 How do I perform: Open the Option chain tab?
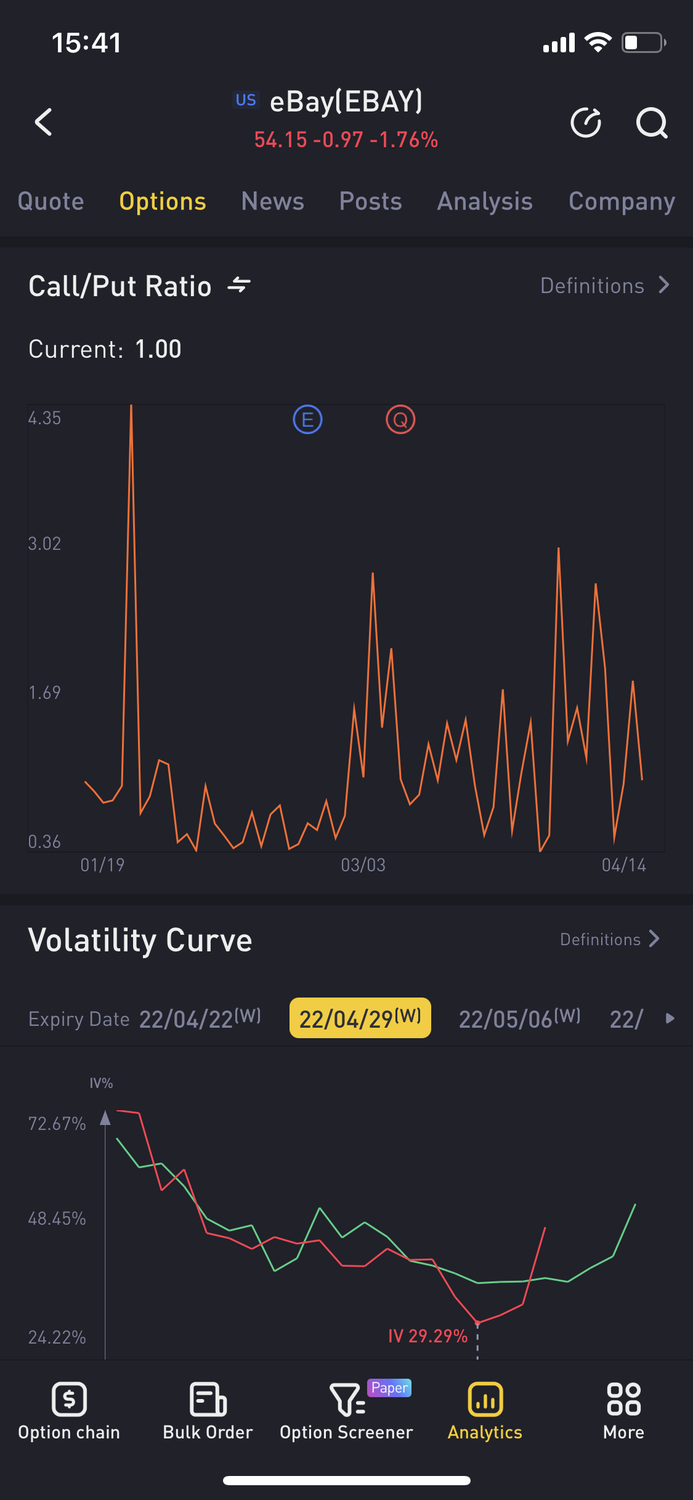[69, 1411]
